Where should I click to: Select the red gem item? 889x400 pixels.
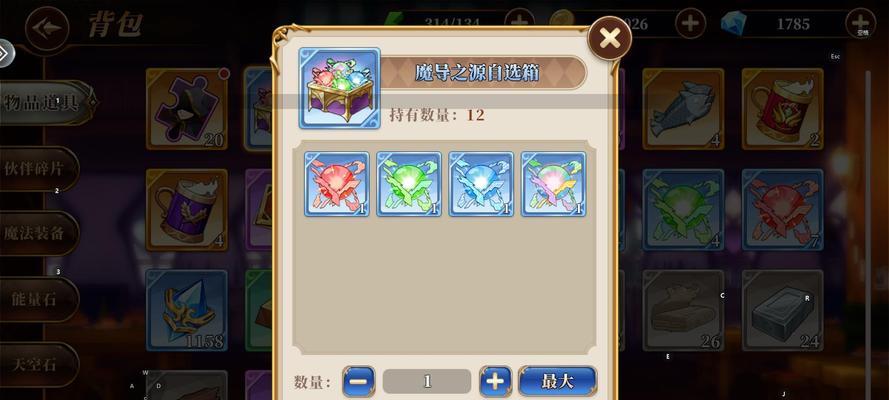(x=336, y=184)
